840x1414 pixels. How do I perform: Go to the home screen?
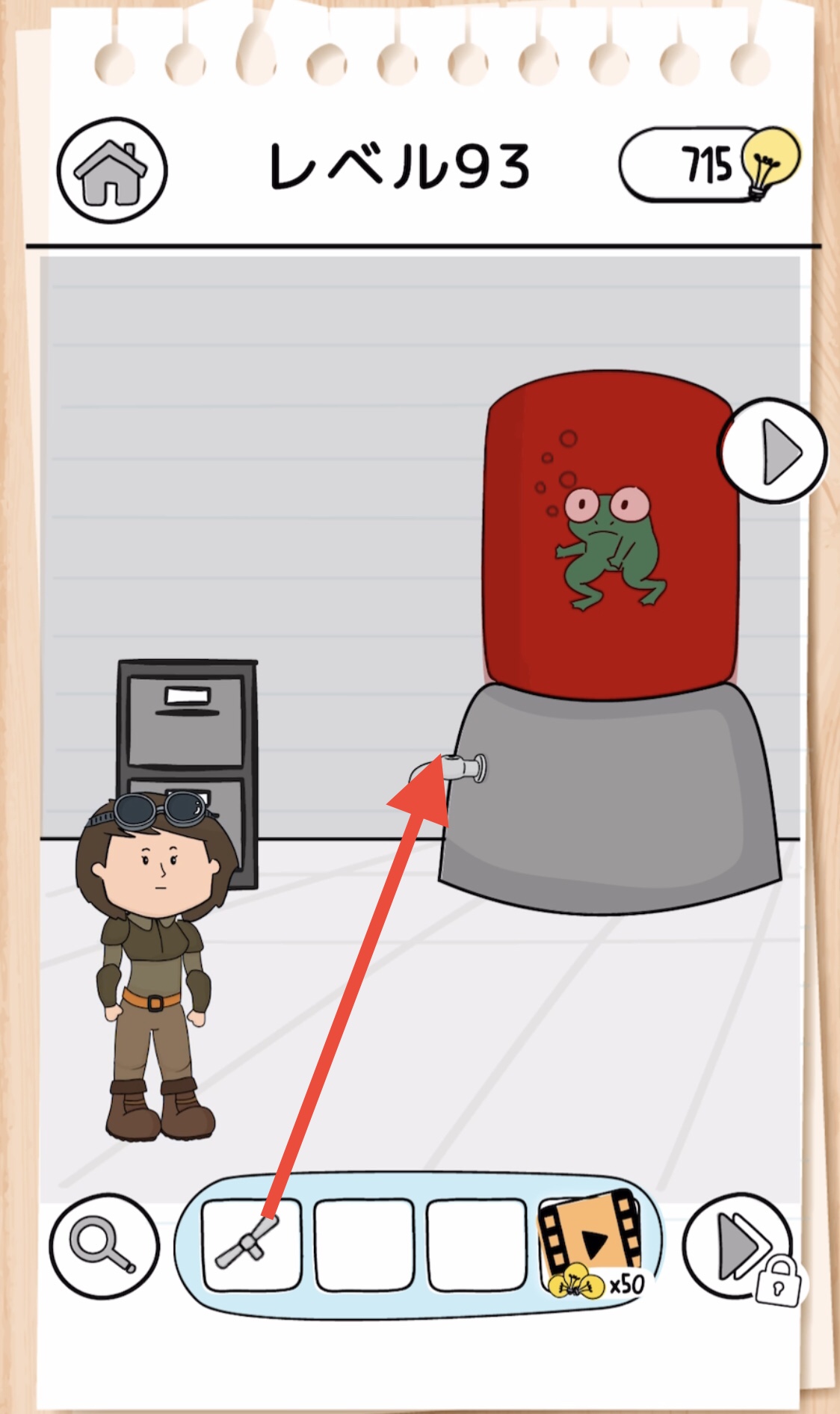(x=112, y=172)
